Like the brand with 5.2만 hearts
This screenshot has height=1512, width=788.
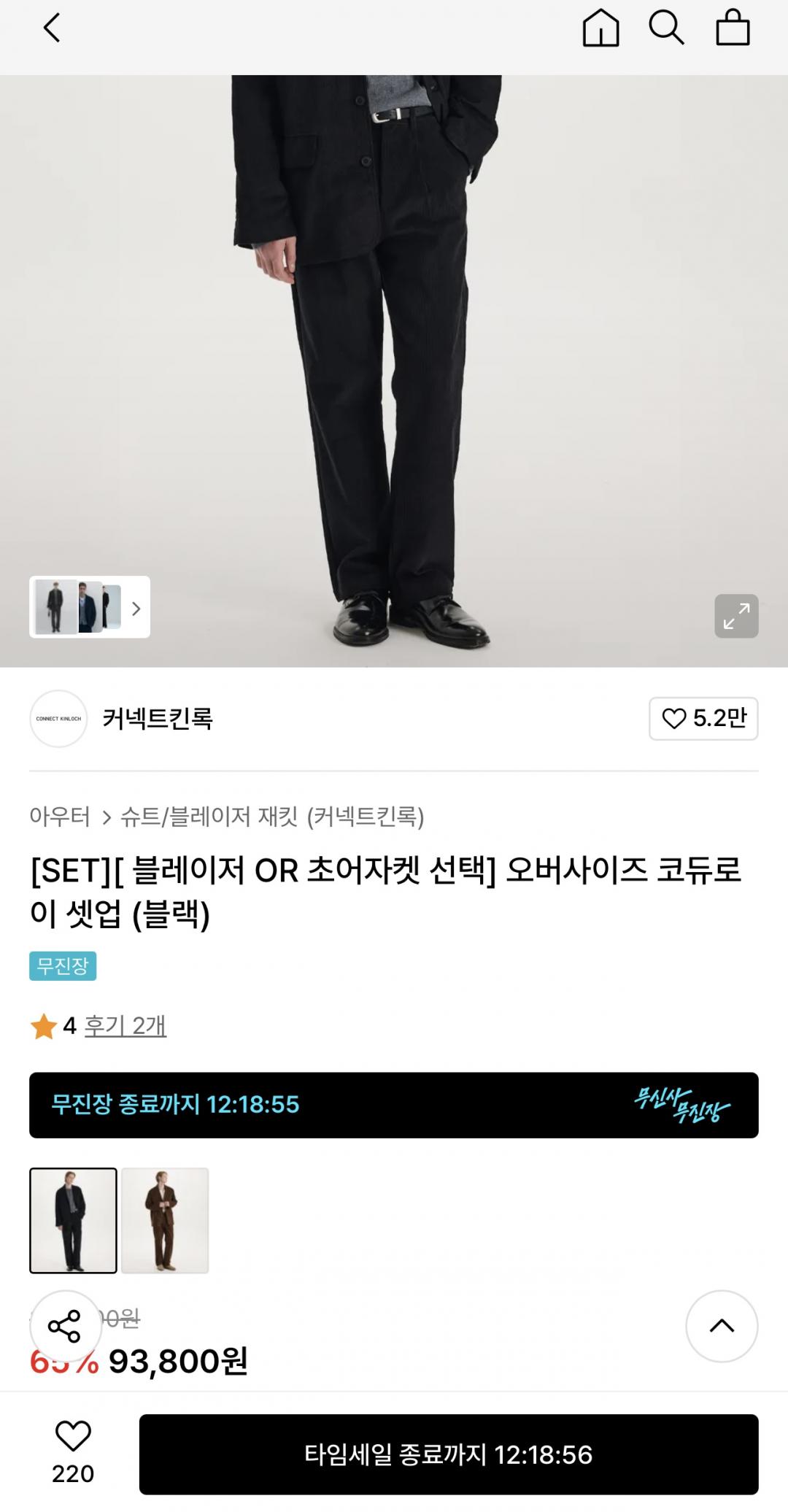click(703, 719)
